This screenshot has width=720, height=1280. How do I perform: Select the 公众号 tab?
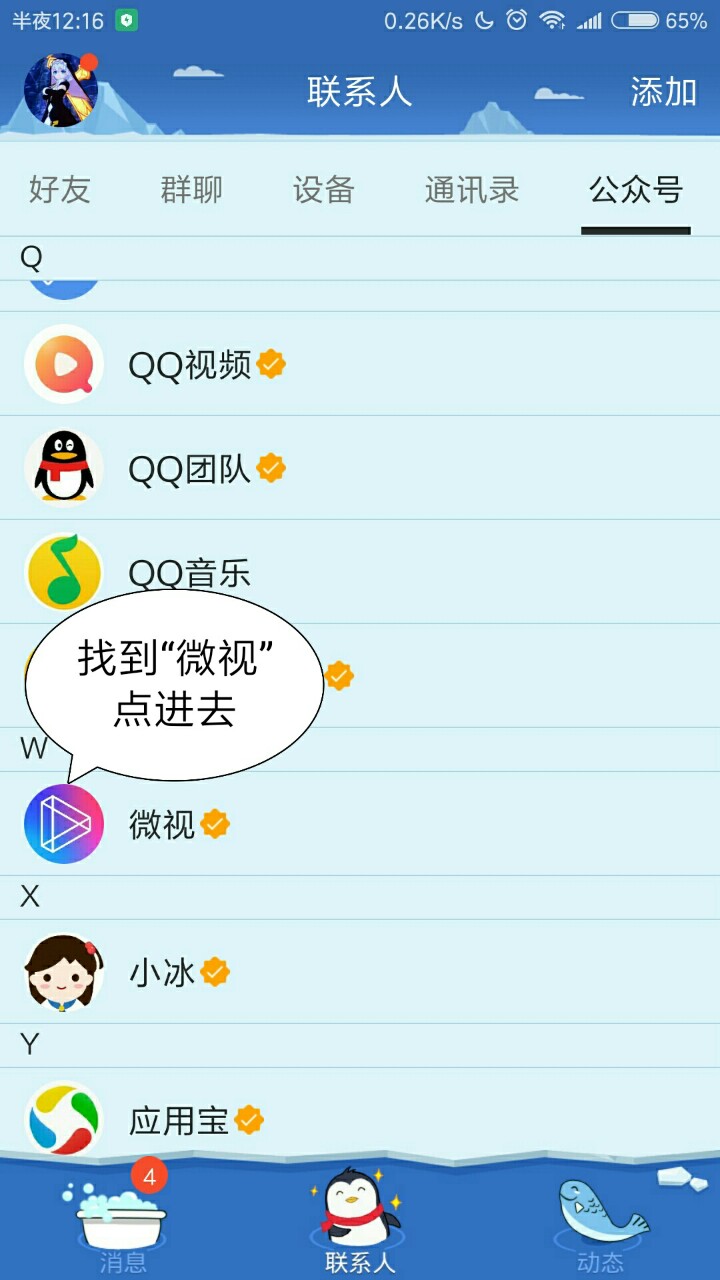point(636,189)
